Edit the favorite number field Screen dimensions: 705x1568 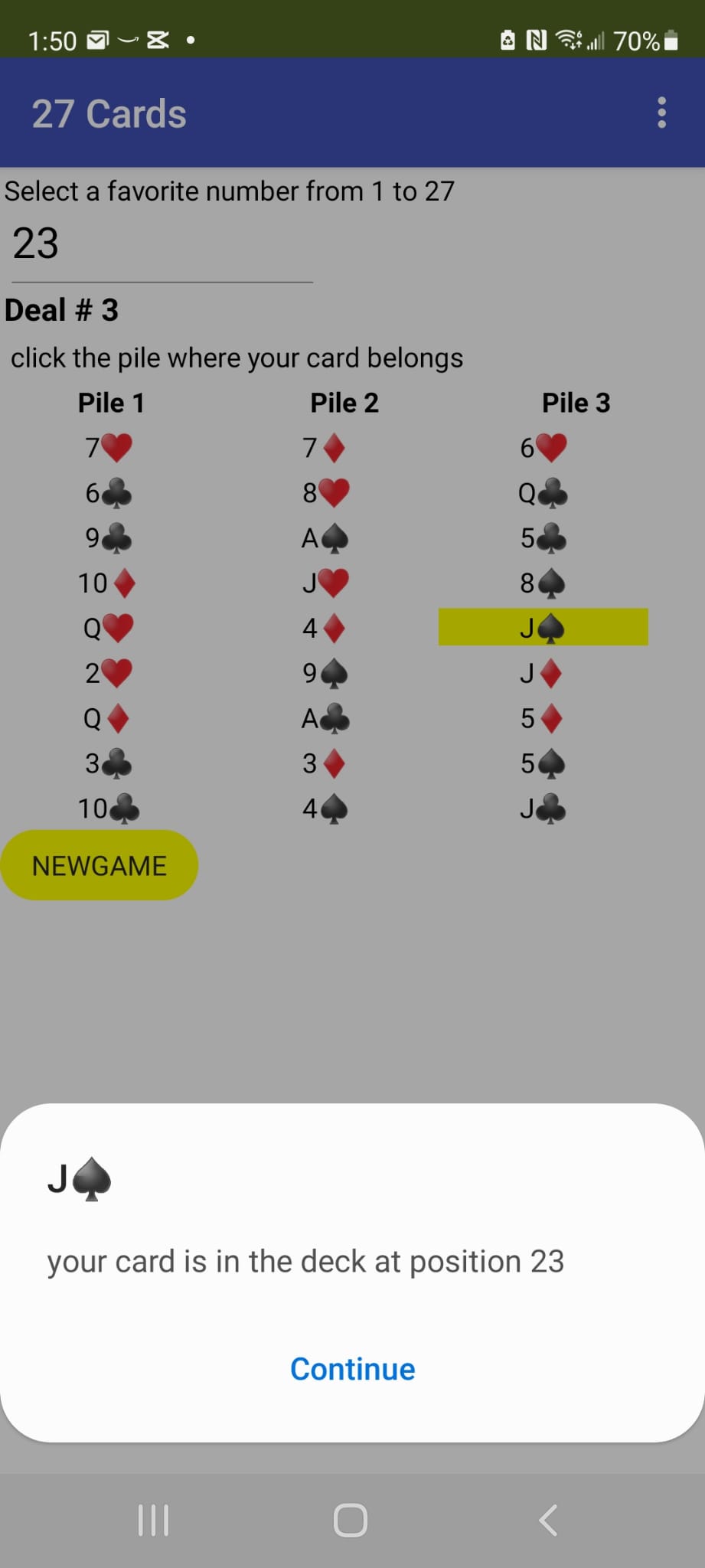pos(161,245)
